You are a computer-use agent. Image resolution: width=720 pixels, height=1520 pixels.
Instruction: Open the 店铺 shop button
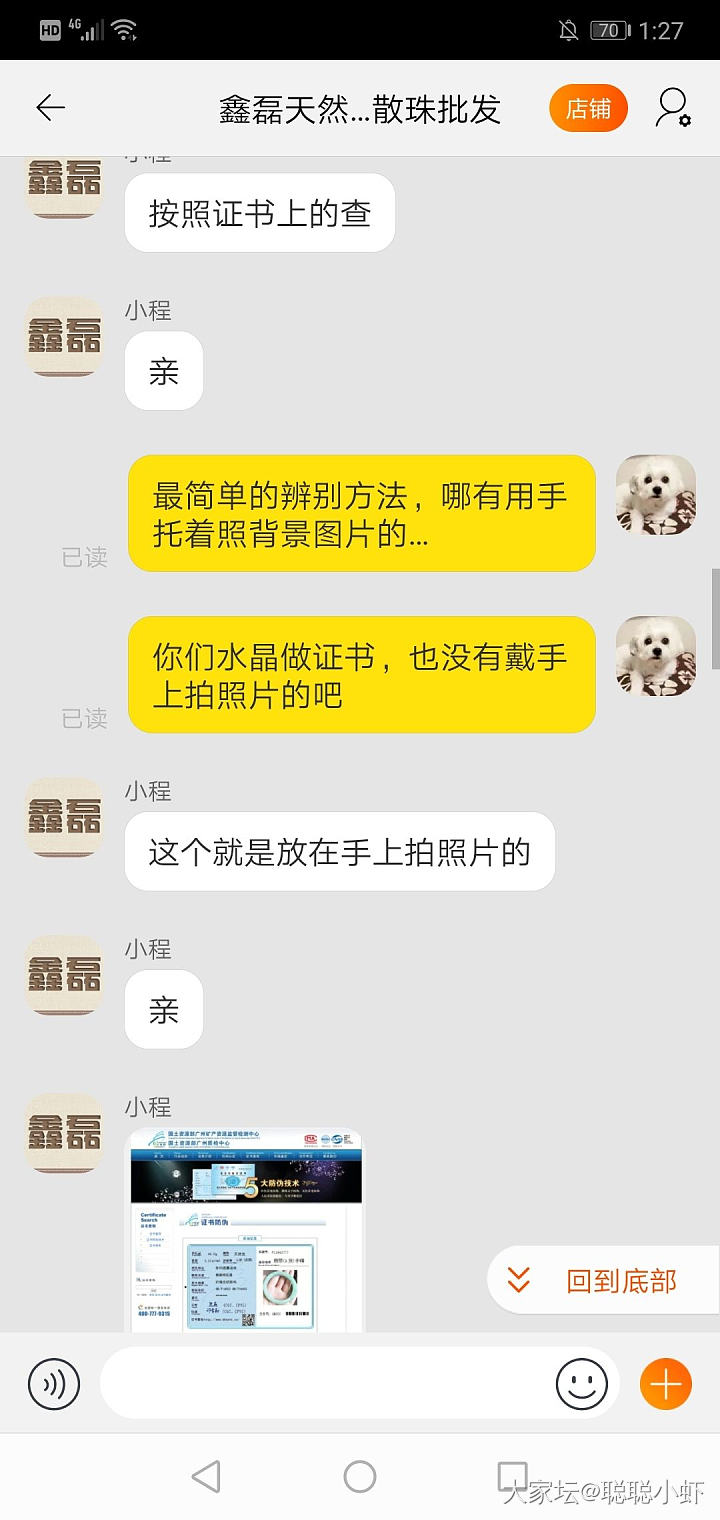pyautogui.click(x=588, y=108)
